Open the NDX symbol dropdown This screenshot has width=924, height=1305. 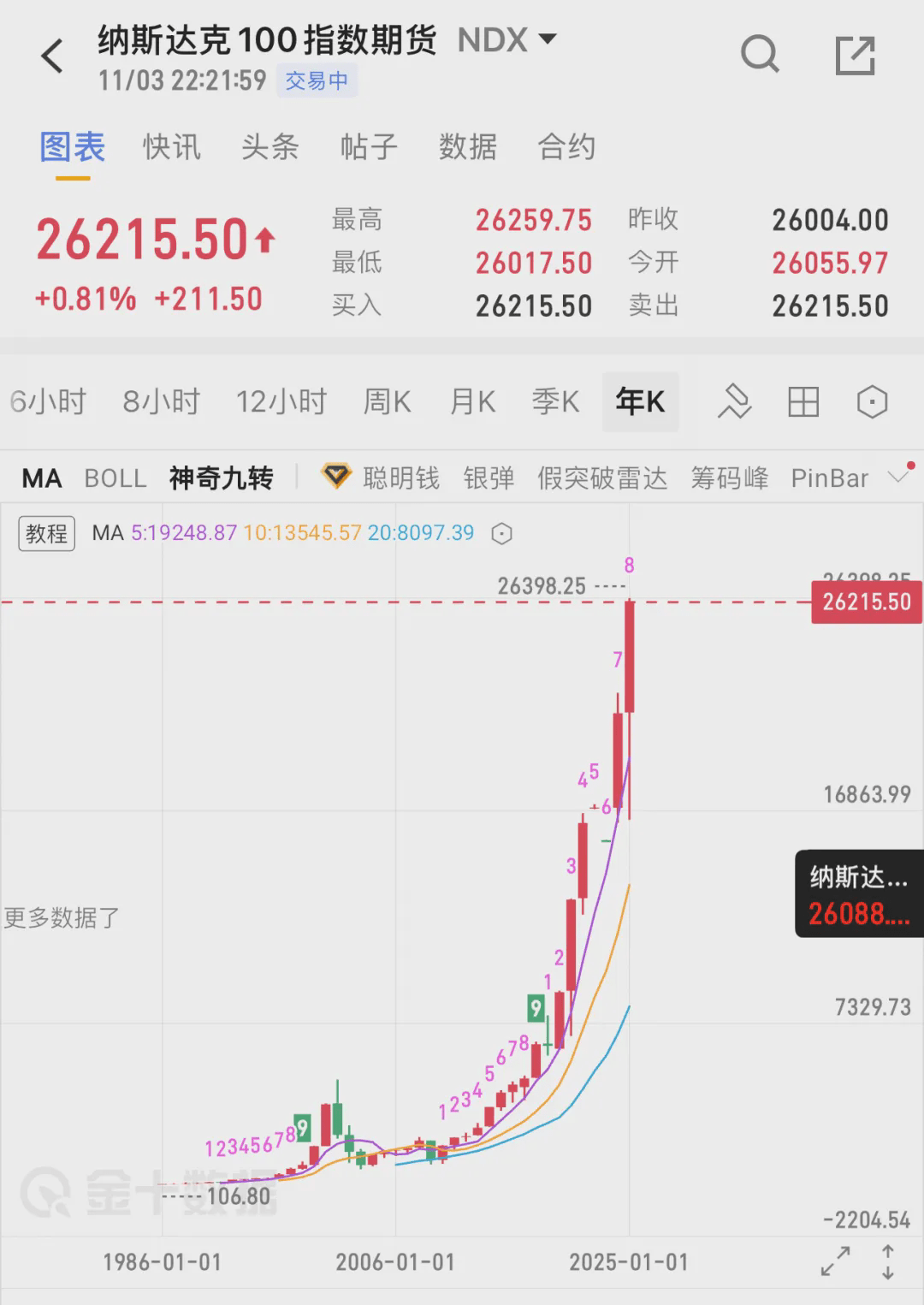pyautogui.click(x=545, y=39)
